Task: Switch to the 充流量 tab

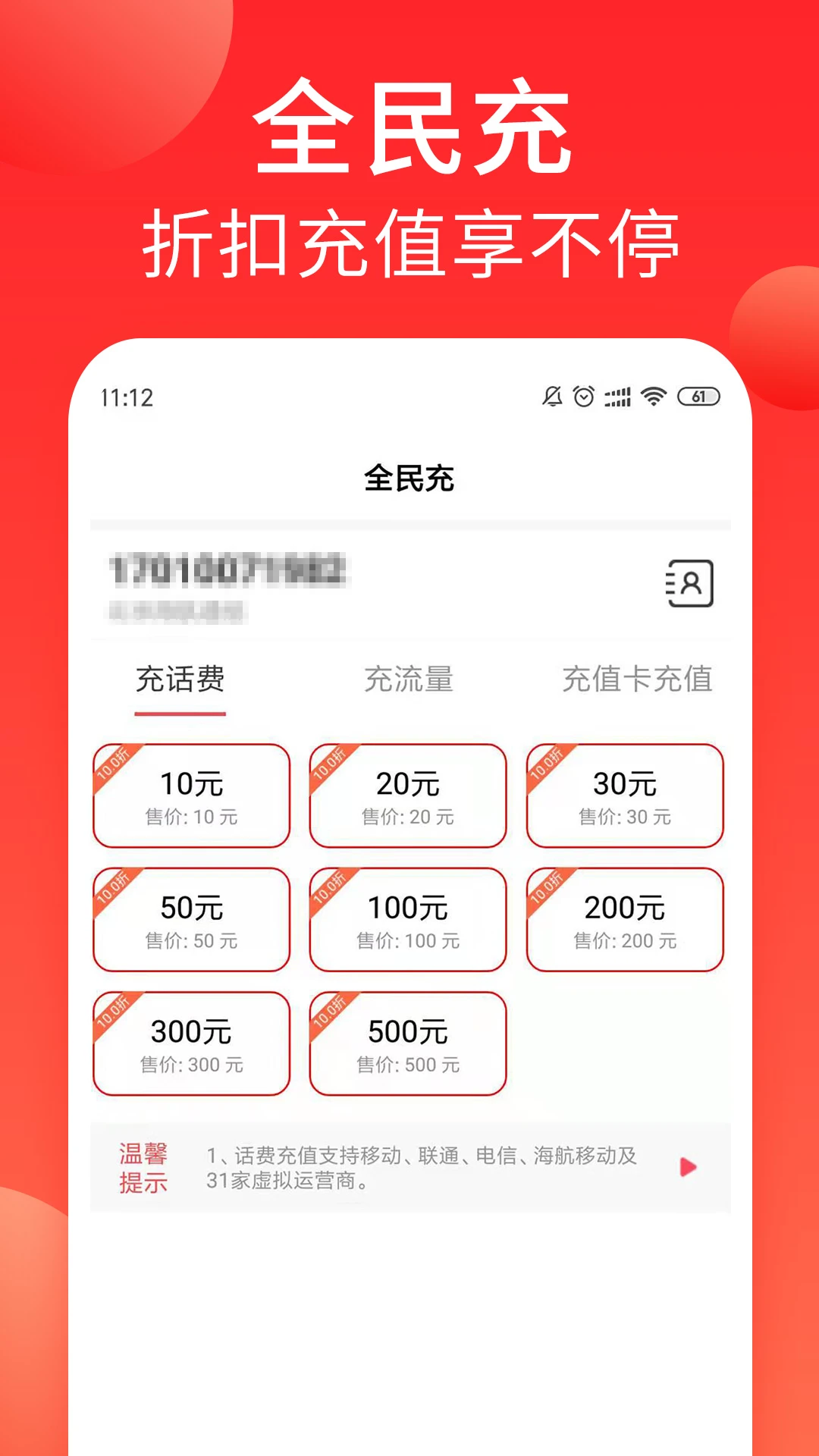Action: coord(410,680)
